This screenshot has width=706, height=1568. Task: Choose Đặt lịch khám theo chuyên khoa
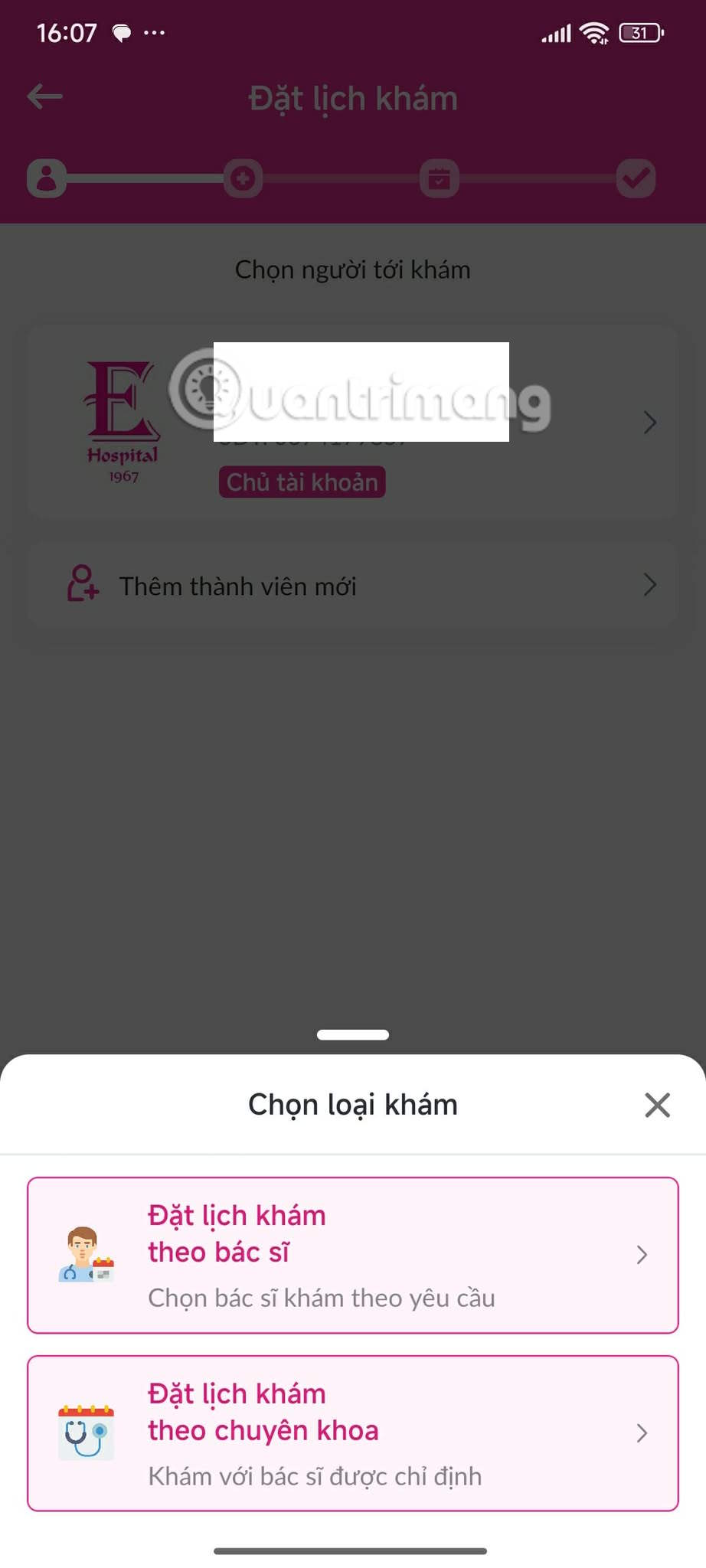(352, 1433)
